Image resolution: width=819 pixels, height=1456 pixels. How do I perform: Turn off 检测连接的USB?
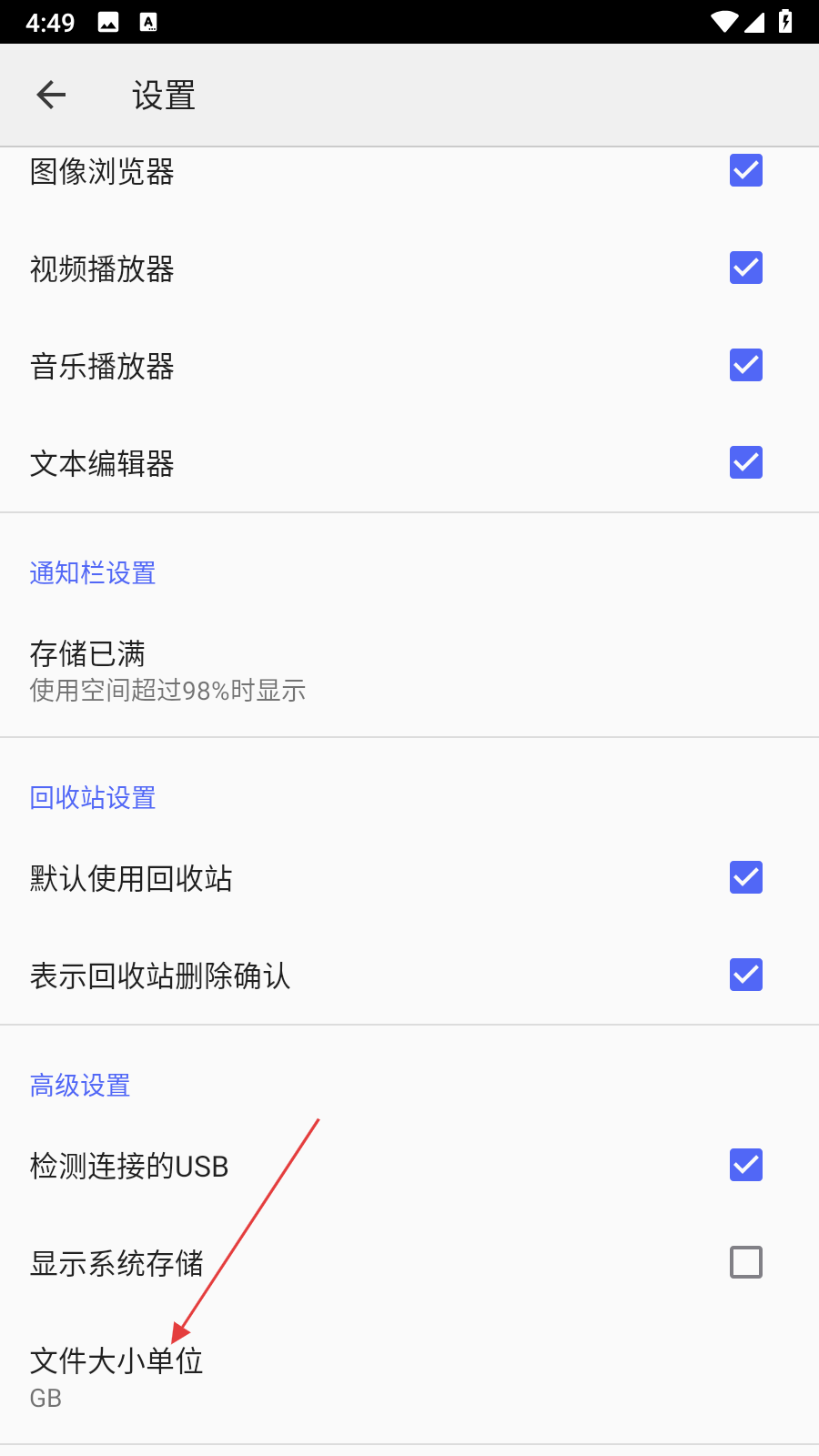[745, 1165]
